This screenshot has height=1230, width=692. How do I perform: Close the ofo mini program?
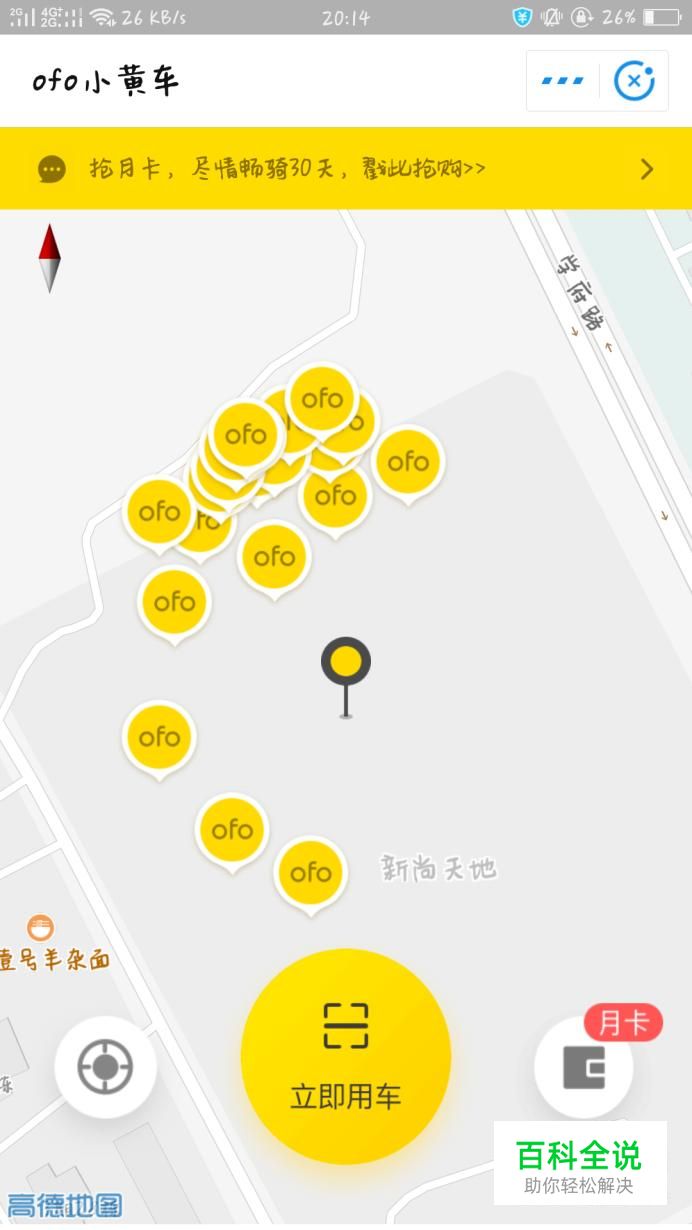point(634,81)
